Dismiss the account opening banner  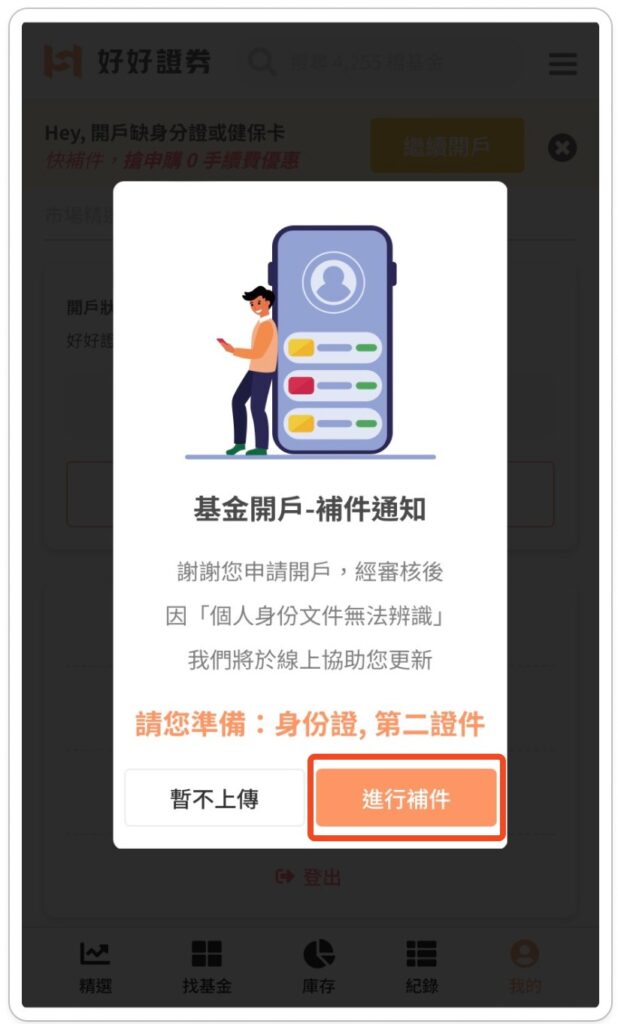563,148
